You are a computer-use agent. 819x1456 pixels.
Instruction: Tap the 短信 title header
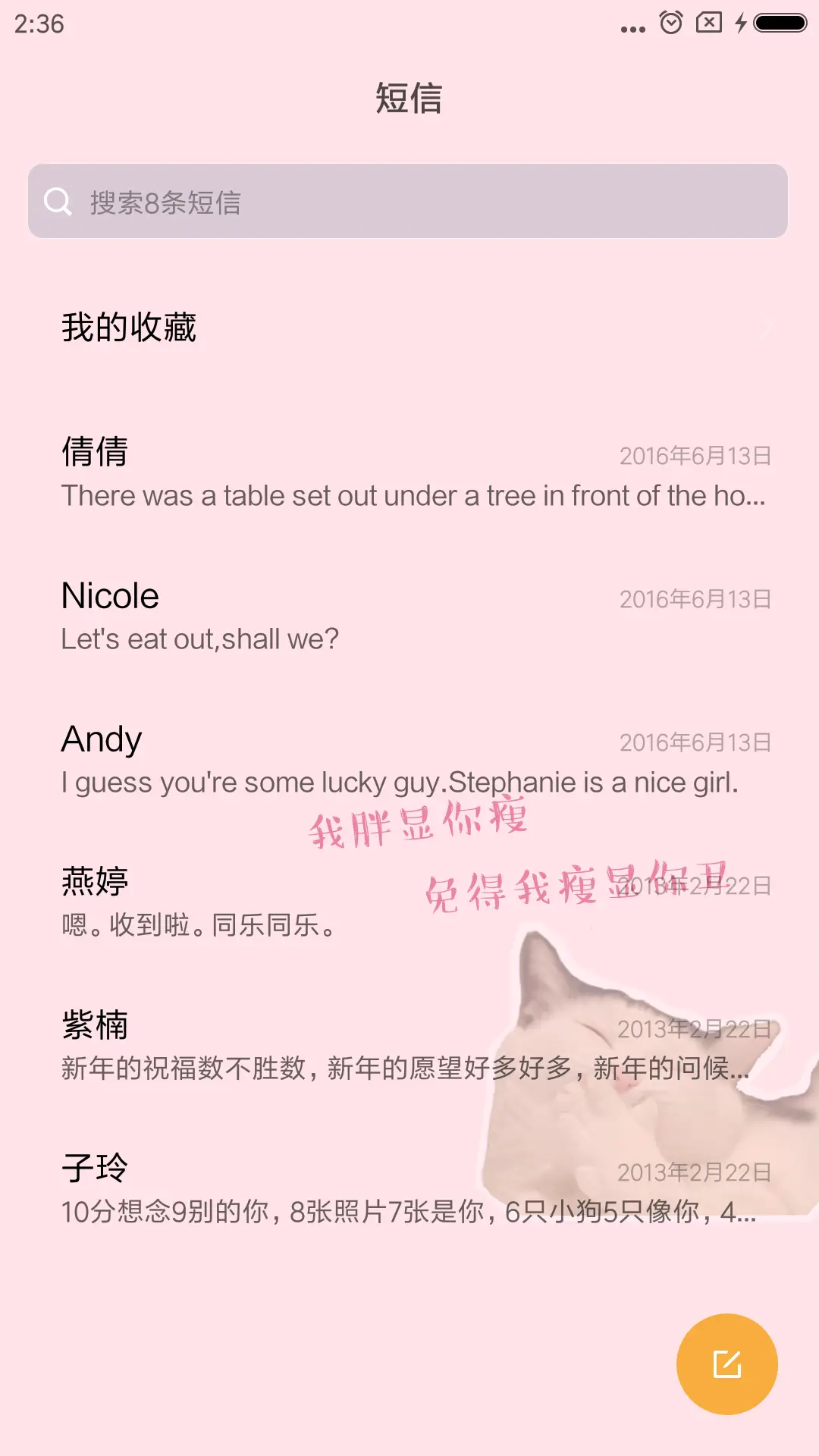pos(409,99)
